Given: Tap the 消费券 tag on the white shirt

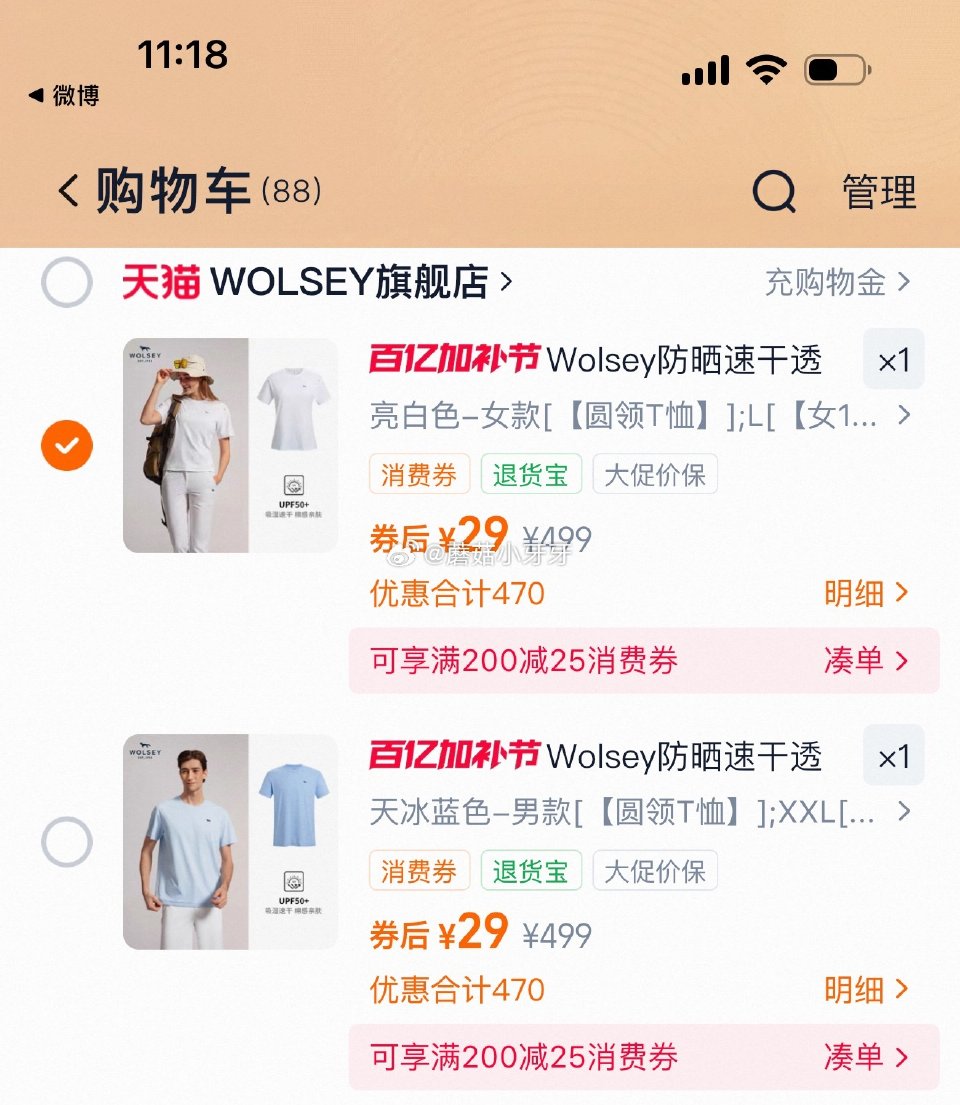Looking at the screenshot, I should [x=419, y=474].
